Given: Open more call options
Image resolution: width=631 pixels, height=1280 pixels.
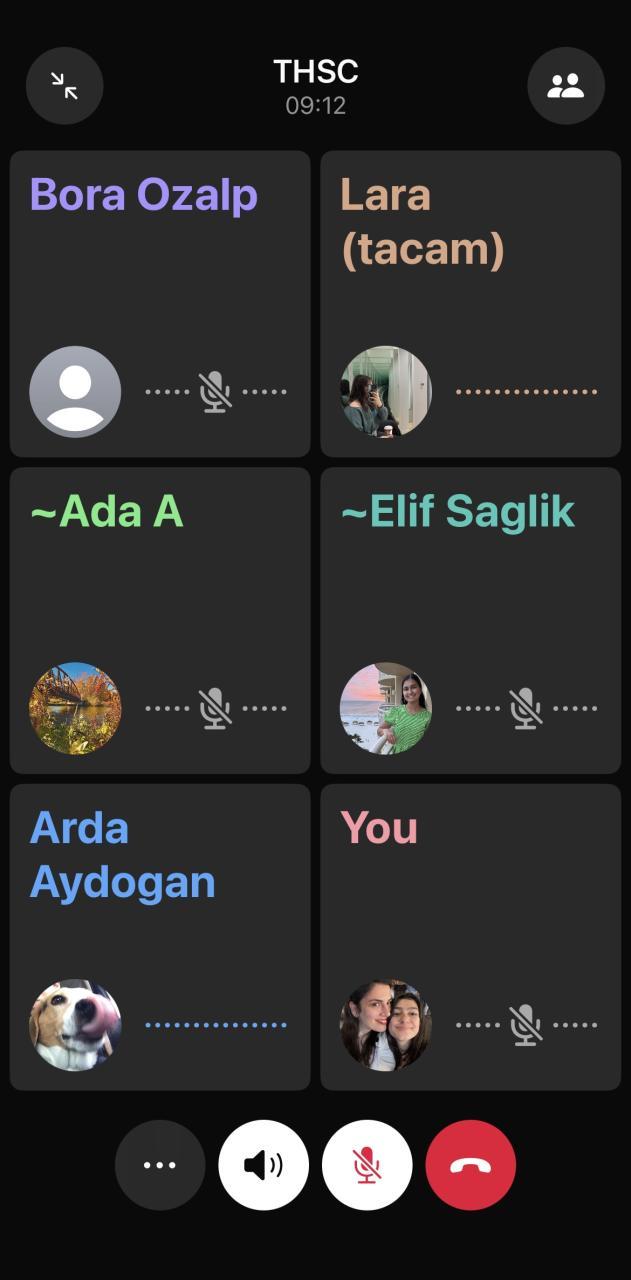Looking at the screenshot, I should [160, 1165].
